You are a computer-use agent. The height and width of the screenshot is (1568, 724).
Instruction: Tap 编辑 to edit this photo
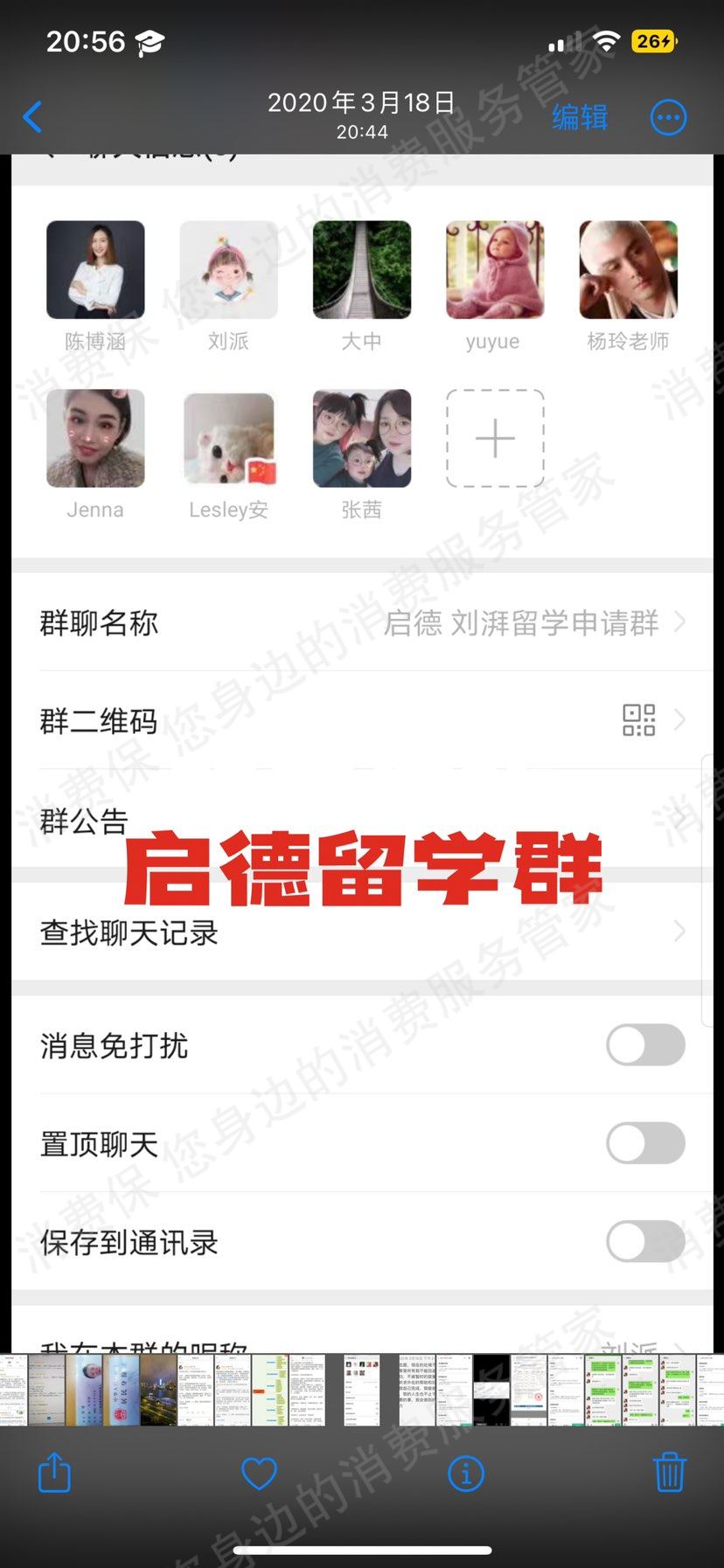pos(580,117)
